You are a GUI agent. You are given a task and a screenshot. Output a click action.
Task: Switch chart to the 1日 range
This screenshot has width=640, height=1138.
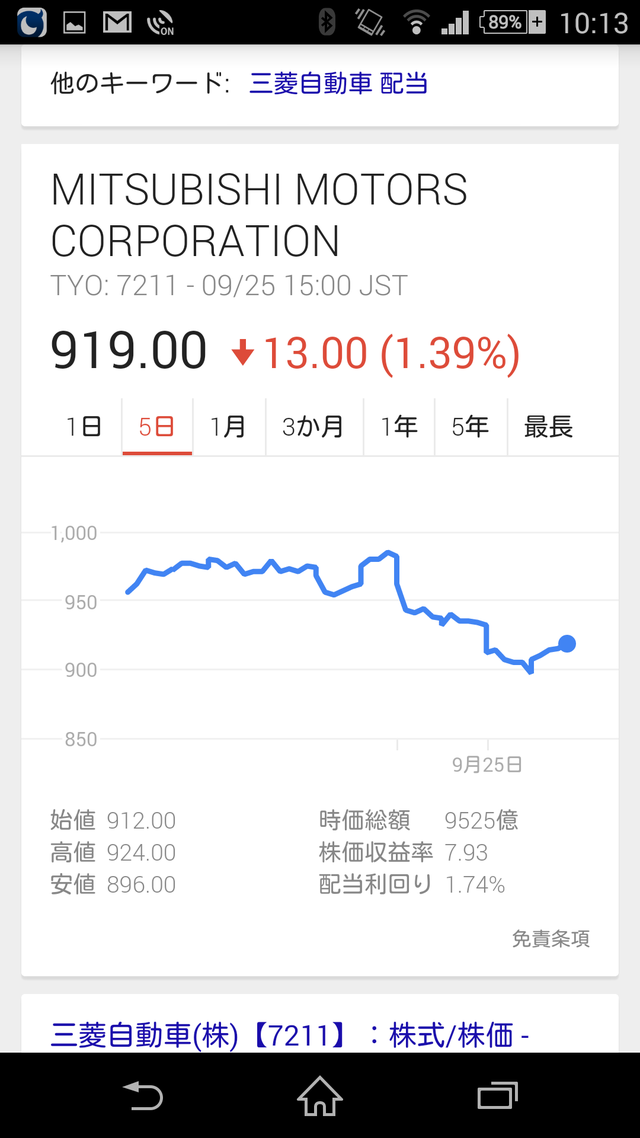85,427
